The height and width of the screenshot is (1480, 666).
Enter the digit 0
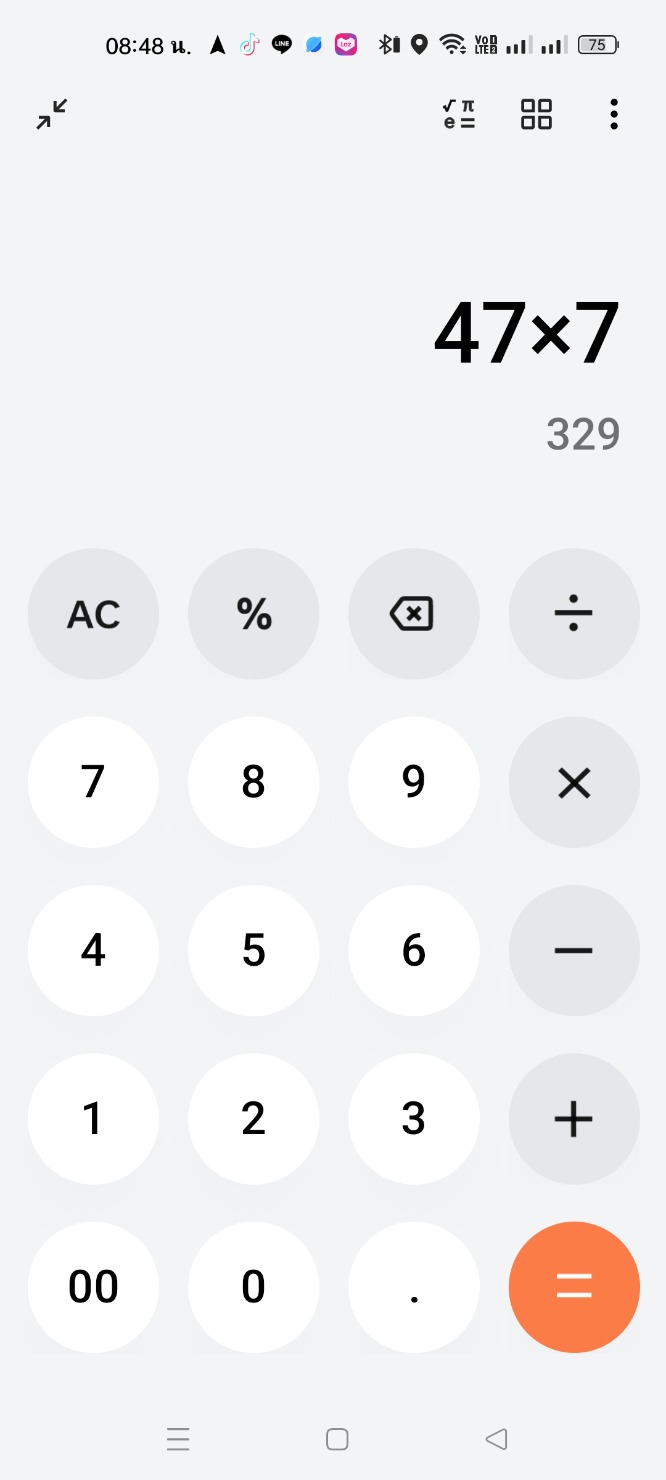(x=254, y=1286)
